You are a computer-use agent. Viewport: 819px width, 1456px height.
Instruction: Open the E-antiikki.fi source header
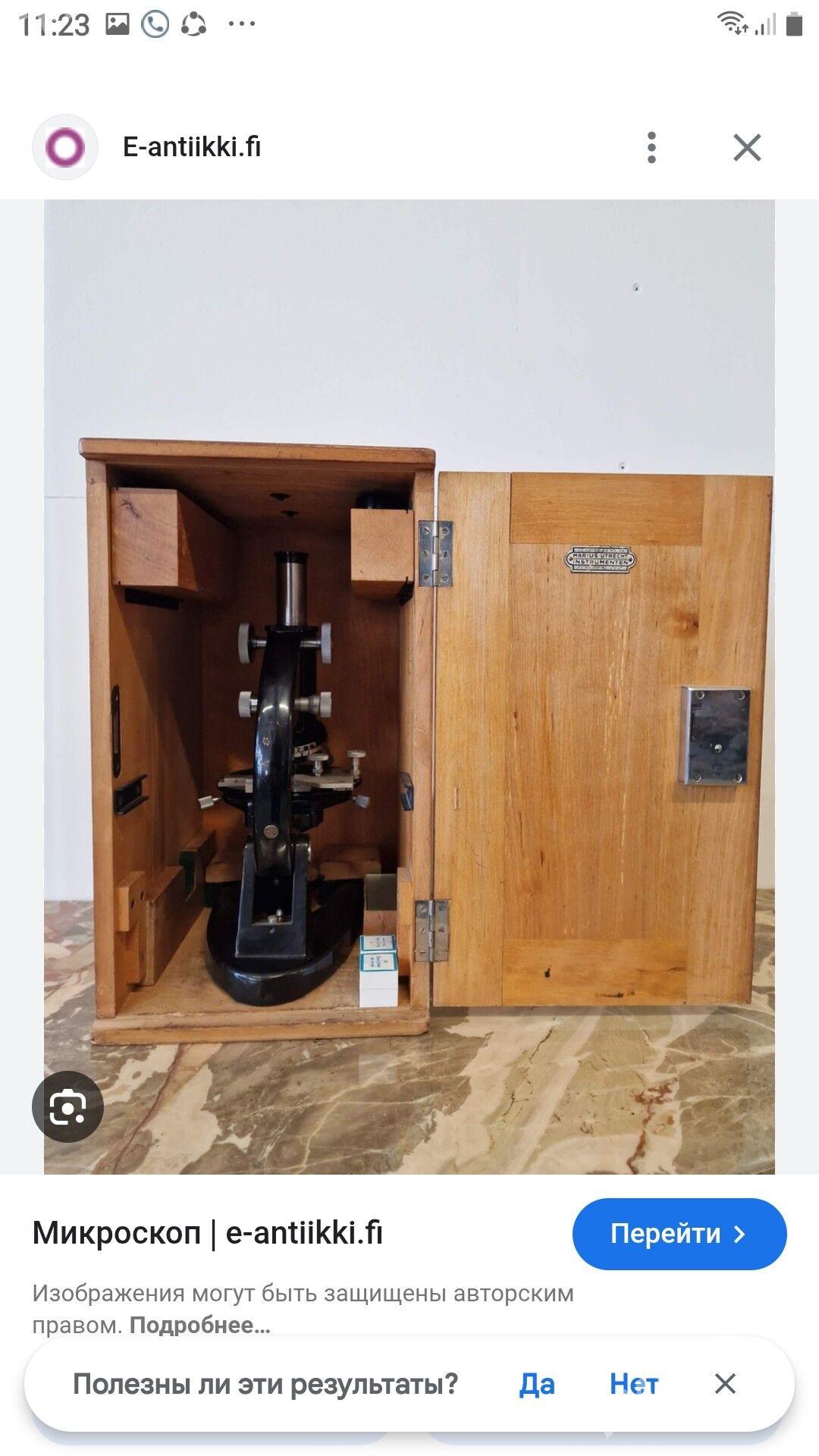tap(192, 147)
